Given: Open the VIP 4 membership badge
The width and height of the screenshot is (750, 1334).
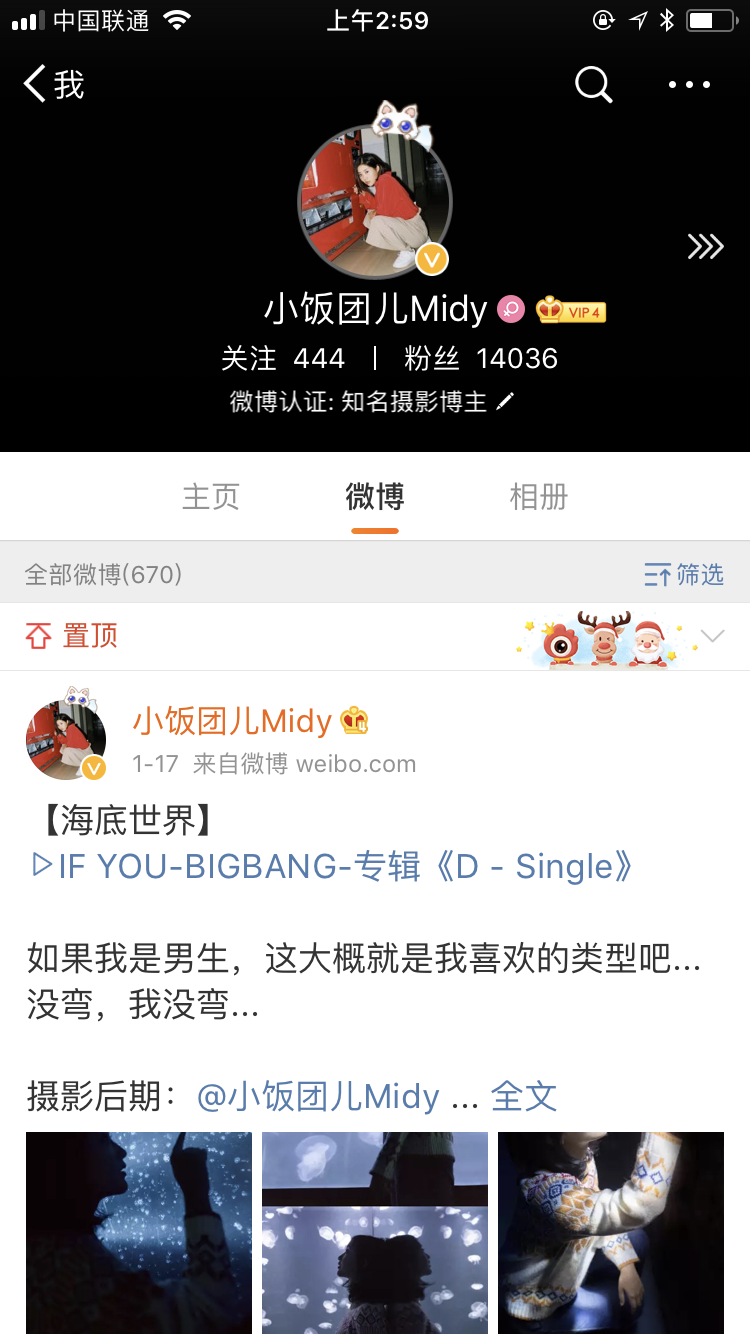Looking at the screenshot, I should (572, 311).
